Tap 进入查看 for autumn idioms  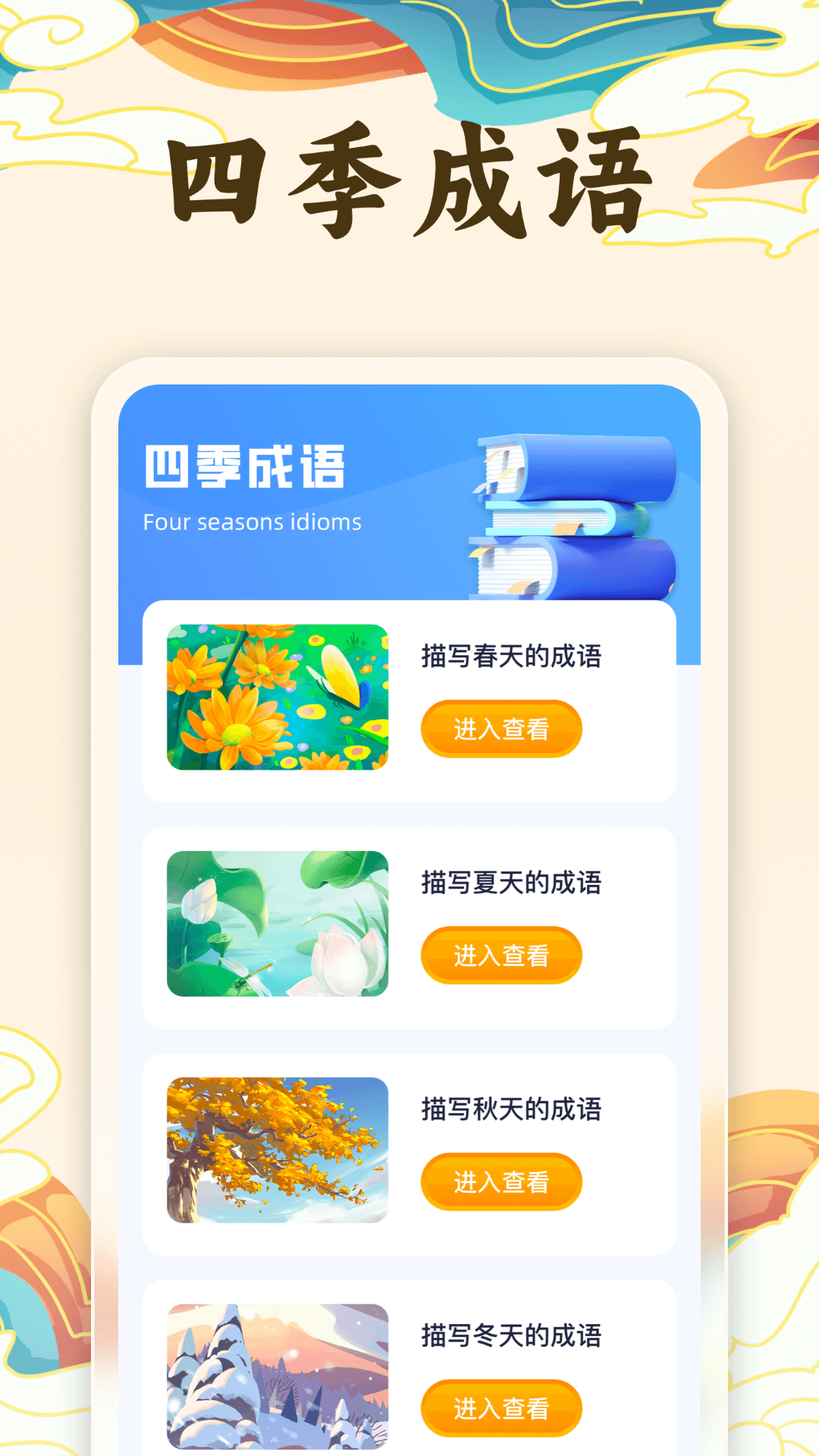coord(502,1182)
